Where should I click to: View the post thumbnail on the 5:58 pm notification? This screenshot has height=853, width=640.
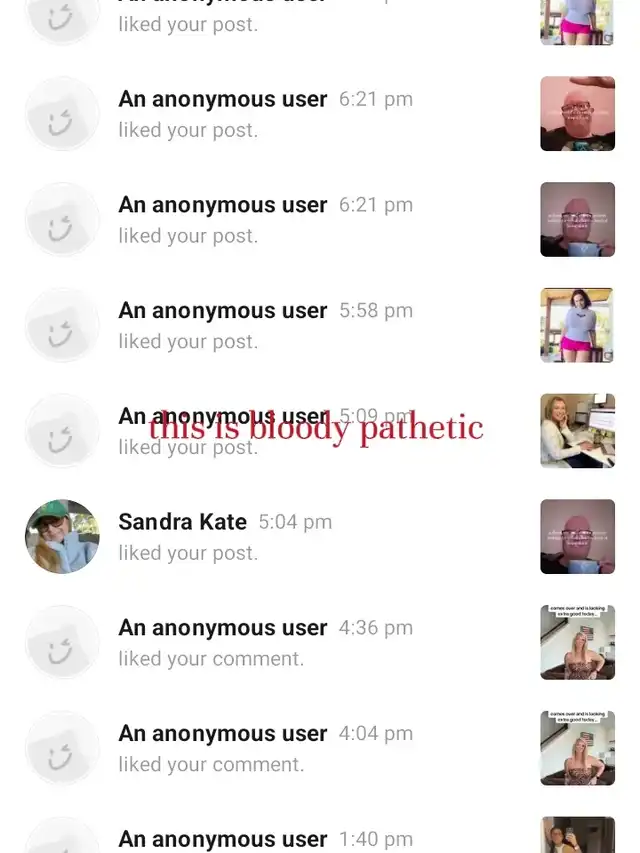click(577, 325)
